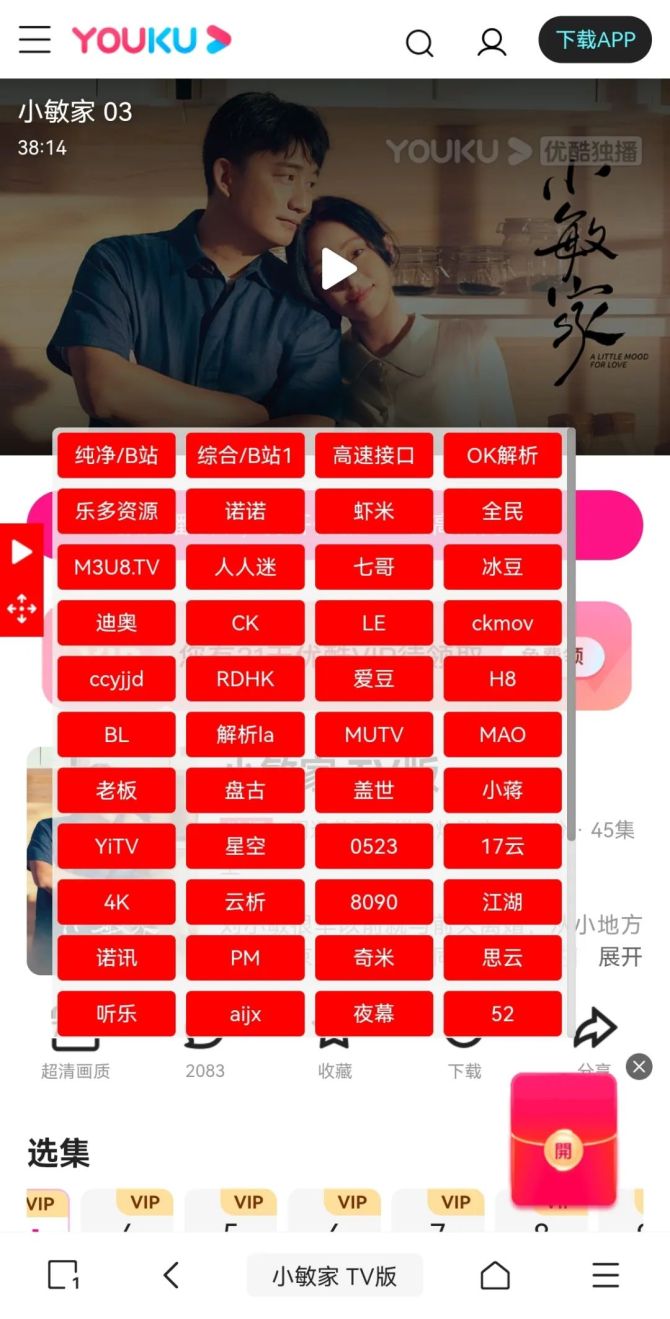Go back with the browser back arrow
This screenshot has width=670, height=1319.
pos(171,1275)
